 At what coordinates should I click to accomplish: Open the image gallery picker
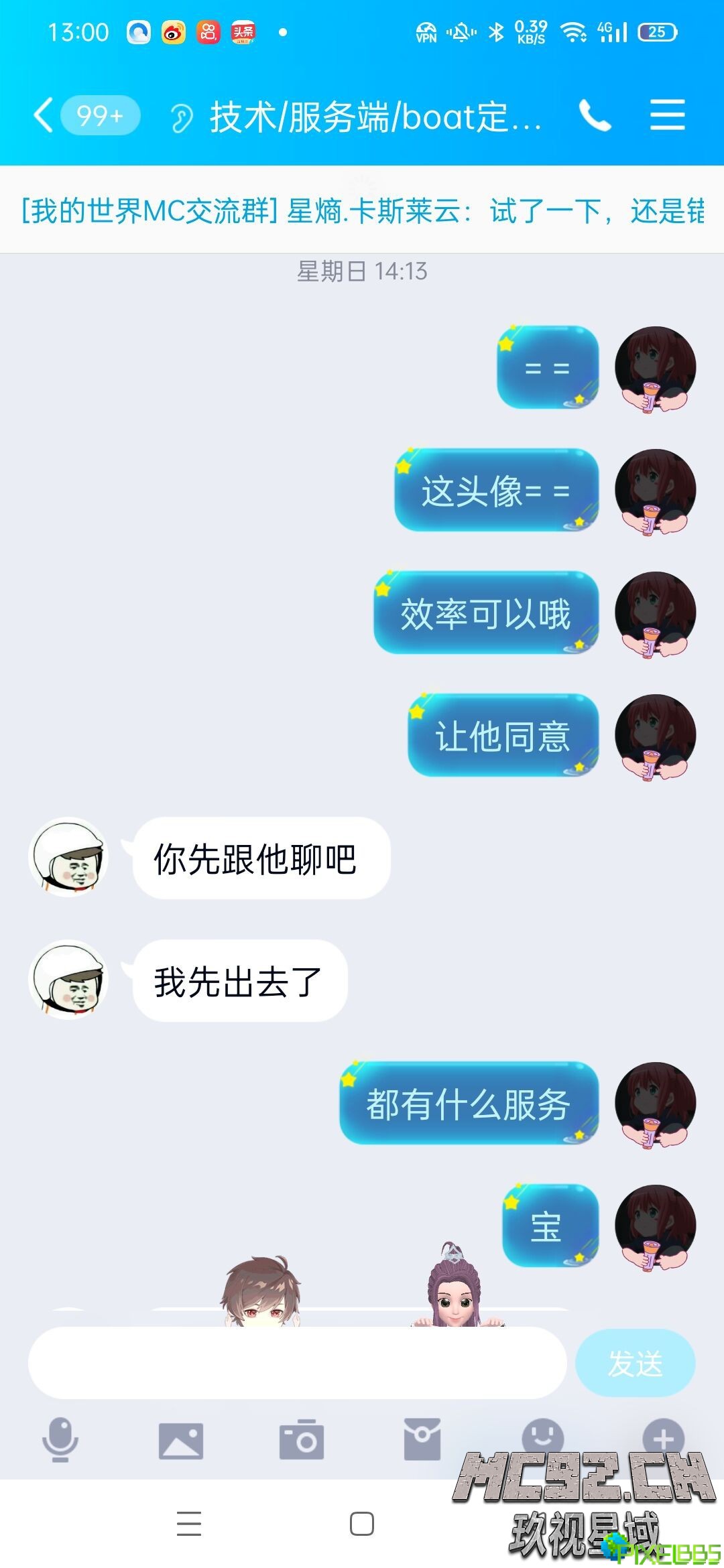tap(180, 1440)
